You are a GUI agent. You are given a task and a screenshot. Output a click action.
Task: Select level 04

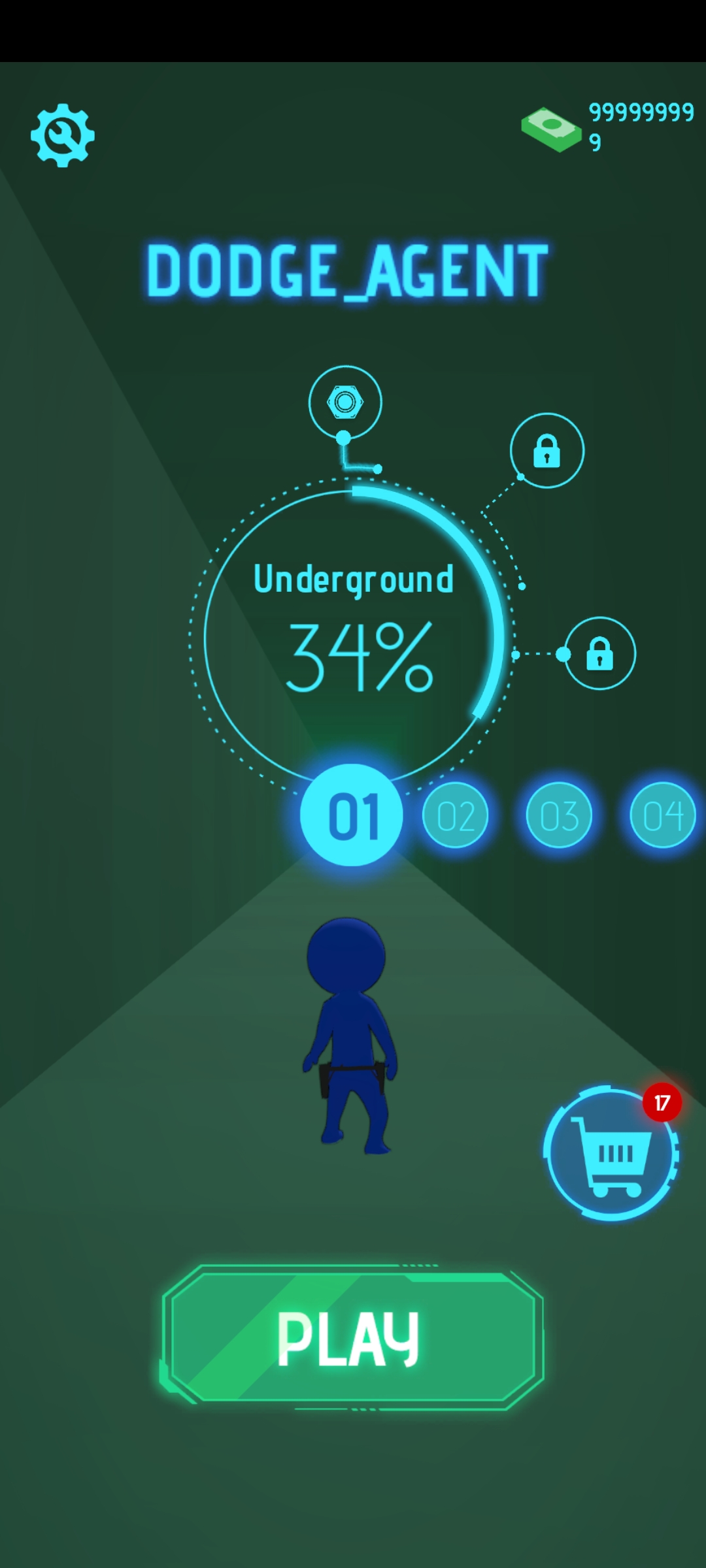[662, 815]
